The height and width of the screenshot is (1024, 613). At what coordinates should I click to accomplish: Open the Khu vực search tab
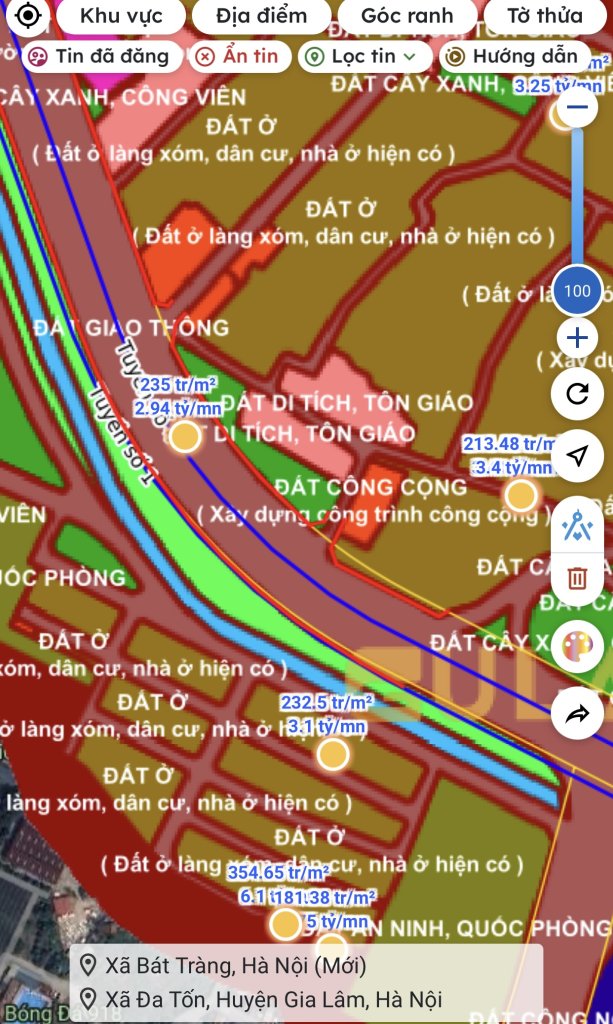pos(121,16)
